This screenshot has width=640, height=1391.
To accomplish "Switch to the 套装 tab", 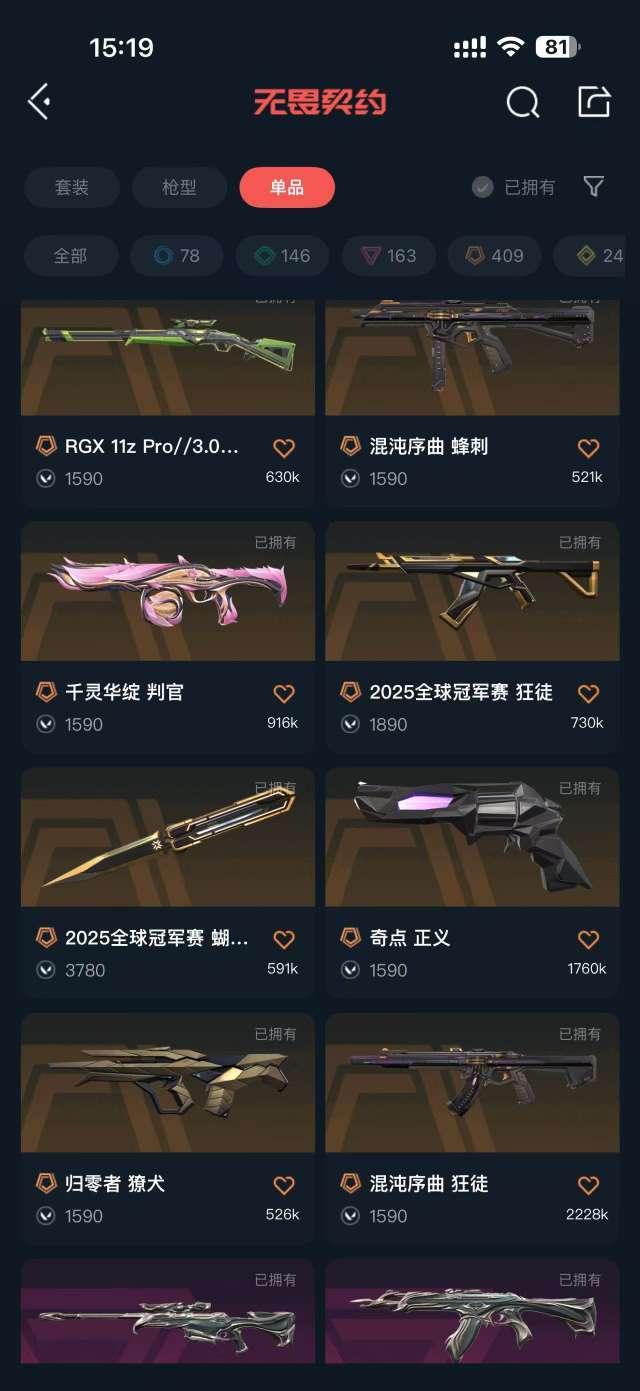I will point(72,187).
